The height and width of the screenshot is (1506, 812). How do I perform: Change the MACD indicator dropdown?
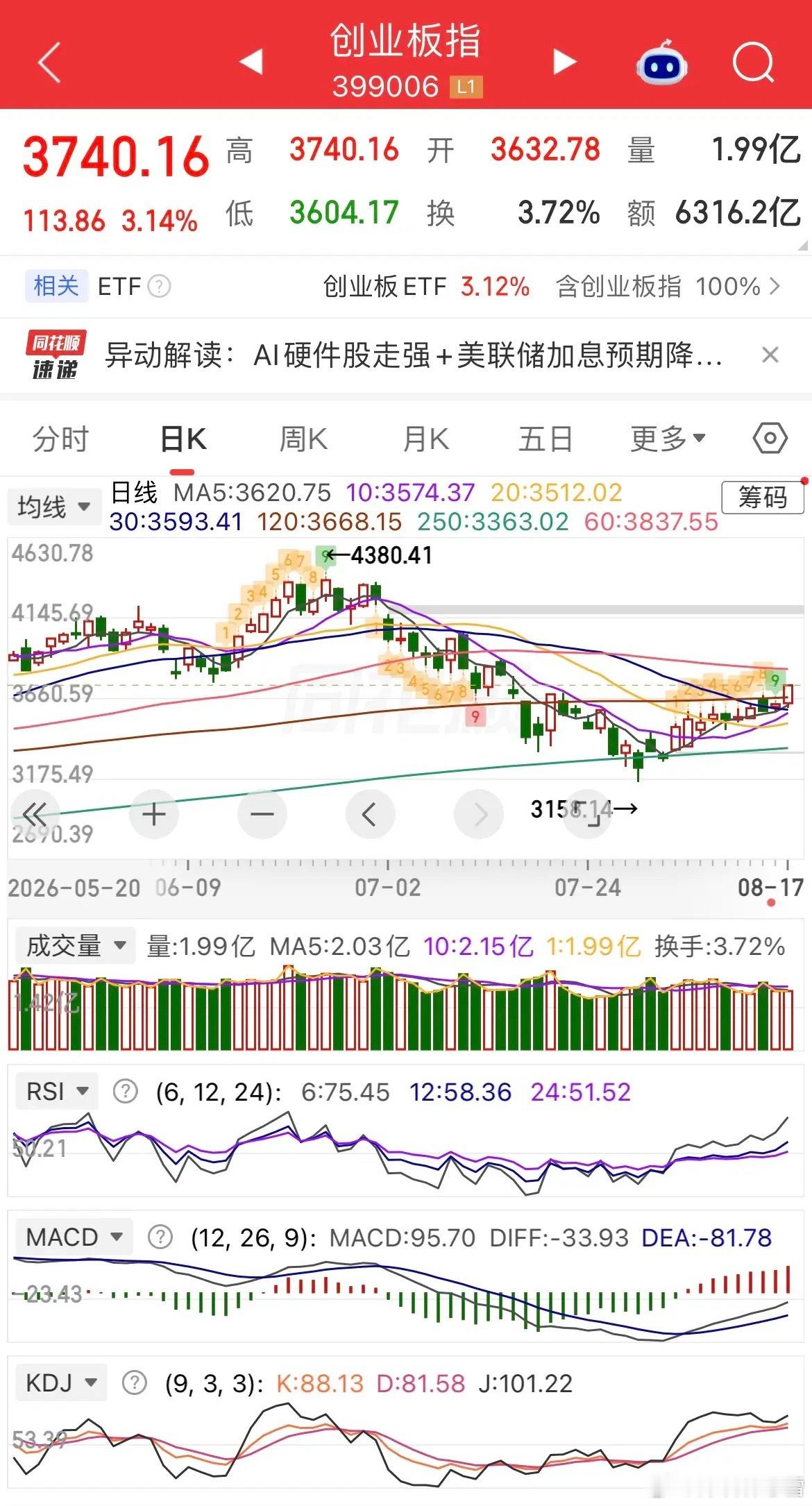pos(74,1237)
